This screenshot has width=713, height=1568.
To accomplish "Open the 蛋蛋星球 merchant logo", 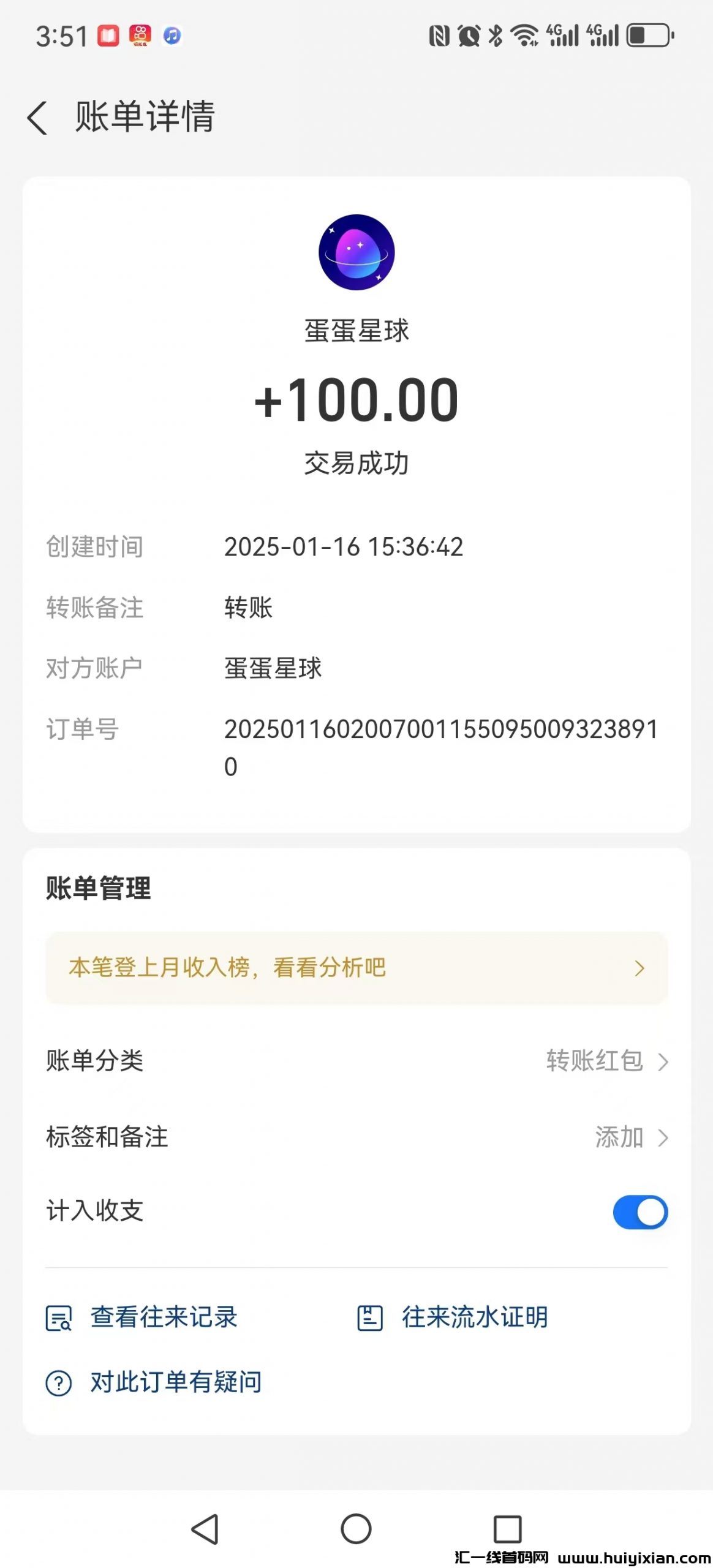I will tap(357, 251).
